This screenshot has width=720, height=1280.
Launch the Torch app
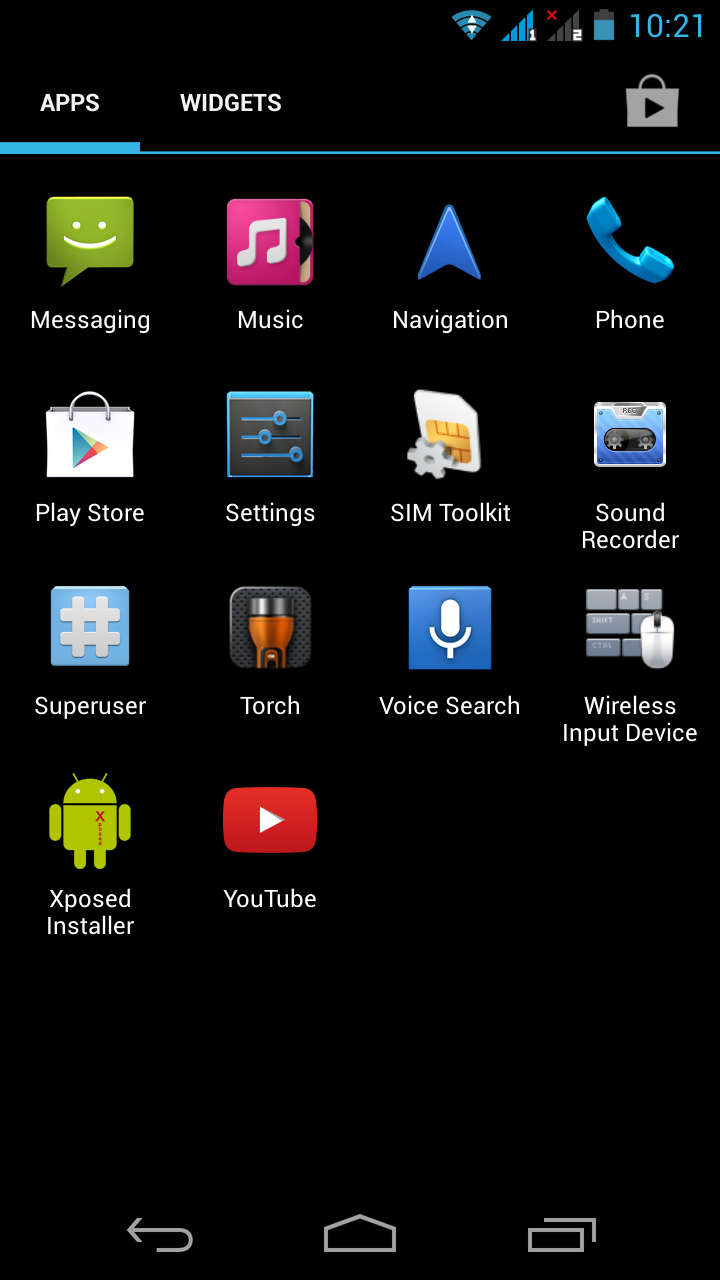(270, 651)
